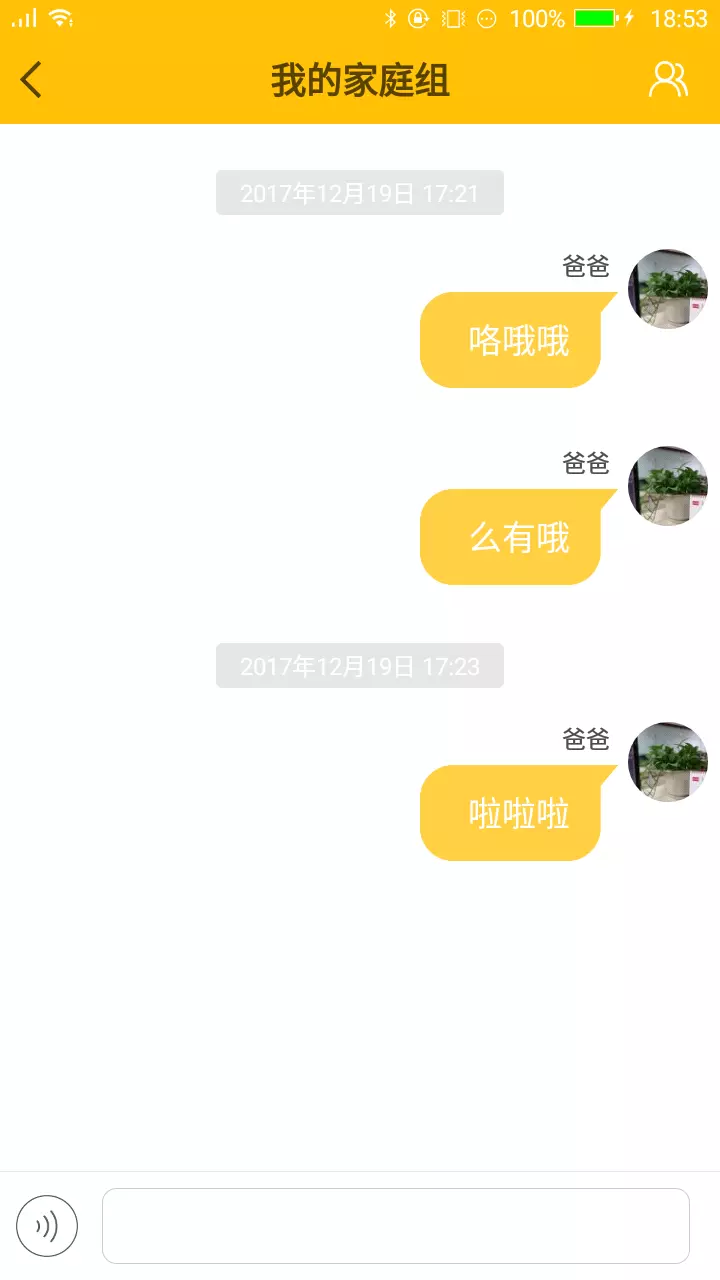720x1280 pixels.
Task: Open the avatar beside the 么有哦 message
Action: [x=667, y=486]
